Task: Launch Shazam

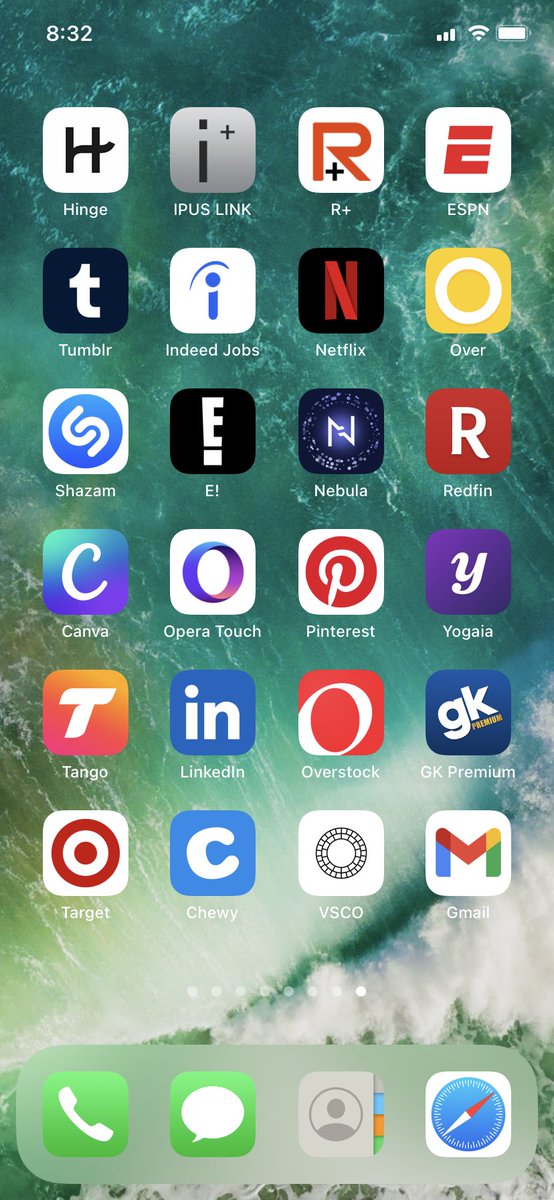Action: [85, 431]
